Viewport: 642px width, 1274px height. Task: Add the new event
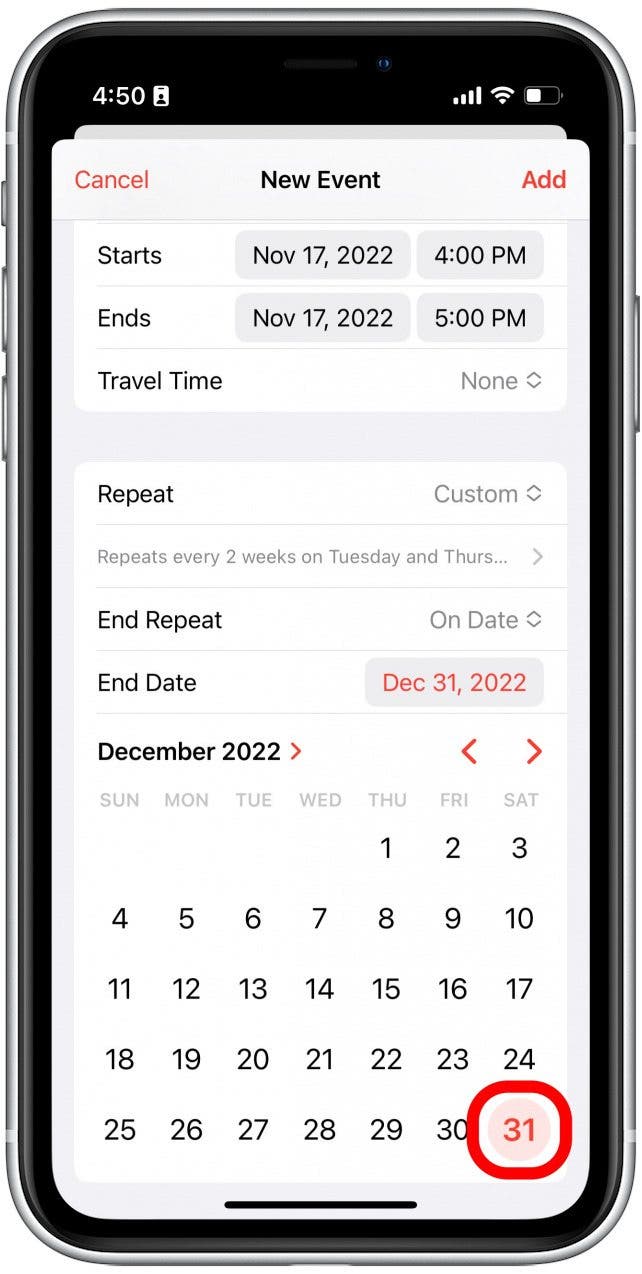click(543, 180)
